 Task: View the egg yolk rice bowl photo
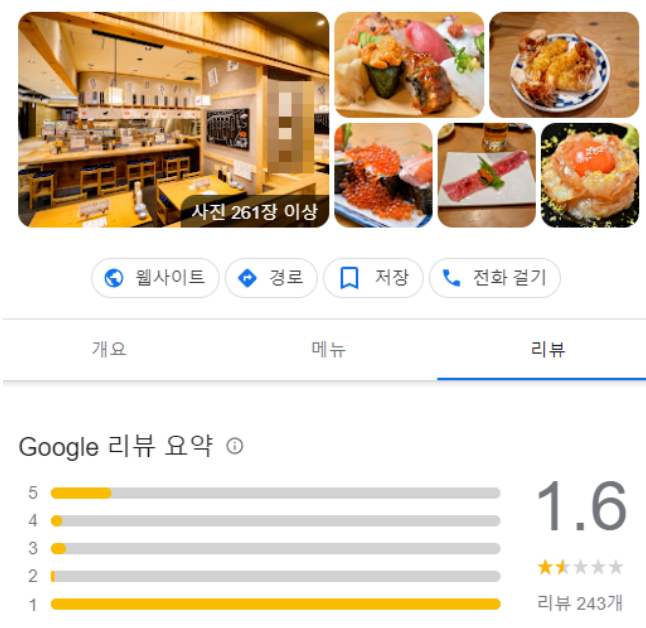point(589,175)
